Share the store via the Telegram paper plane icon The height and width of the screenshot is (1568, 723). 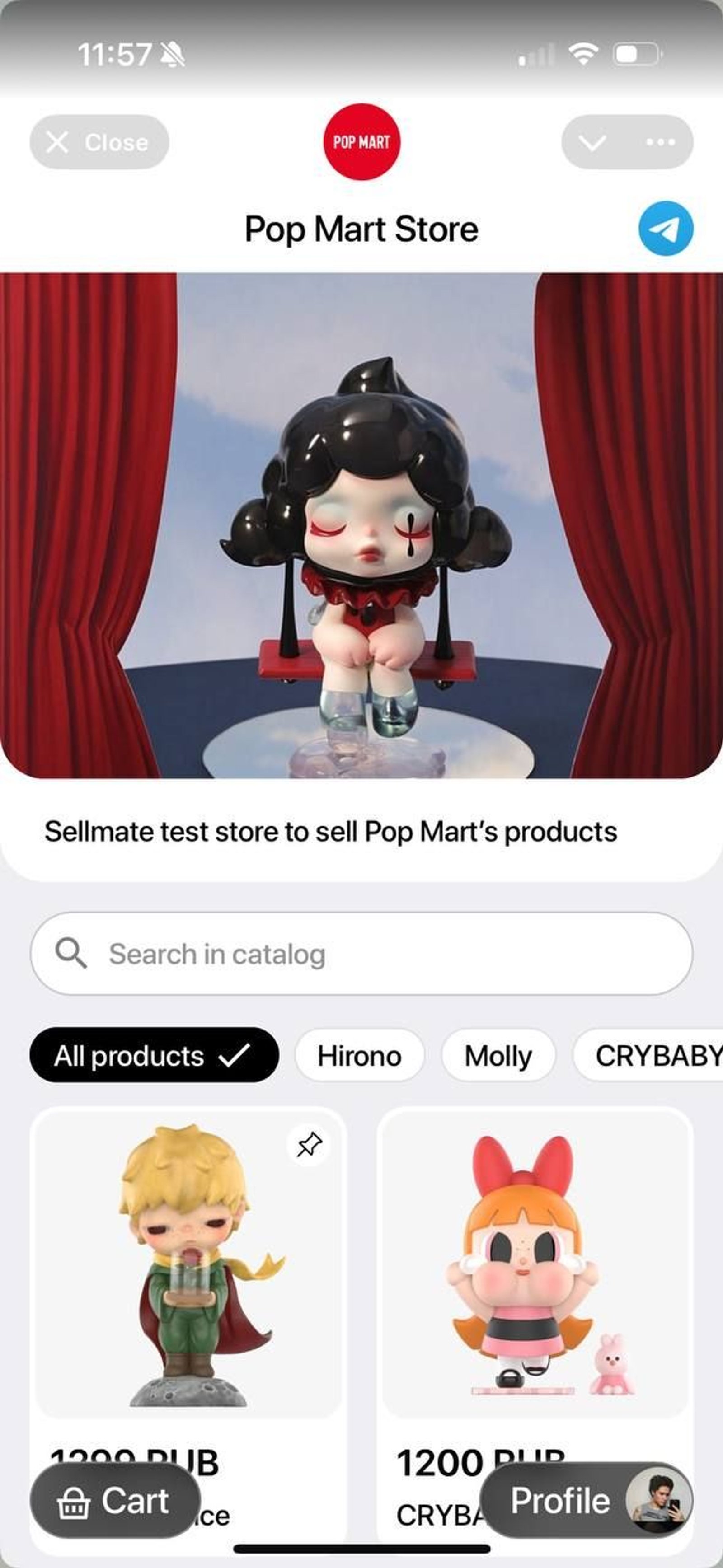(x=667, y=228)
